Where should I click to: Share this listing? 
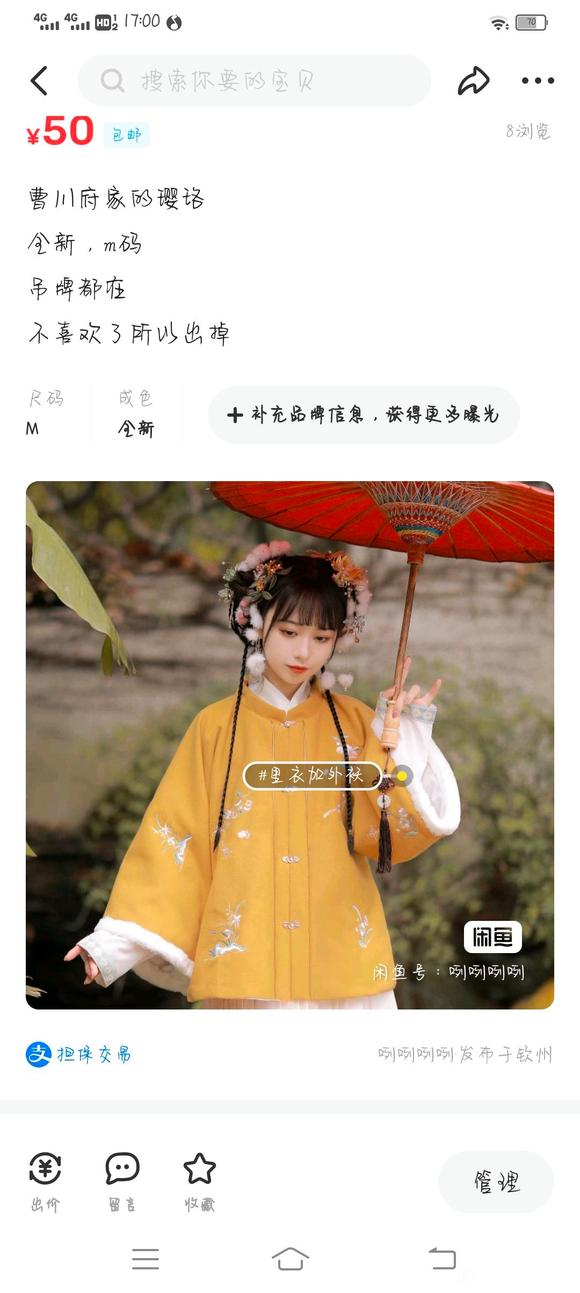(x=473, y=81)
